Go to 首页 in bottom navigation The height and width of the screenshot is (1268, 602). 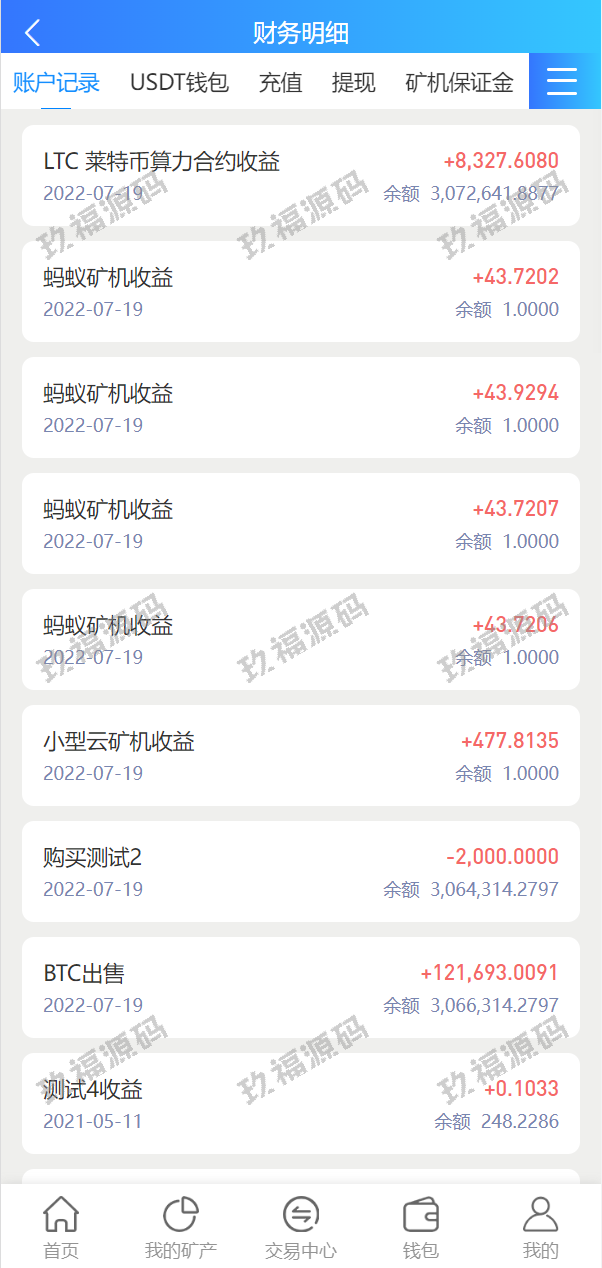61,1229
